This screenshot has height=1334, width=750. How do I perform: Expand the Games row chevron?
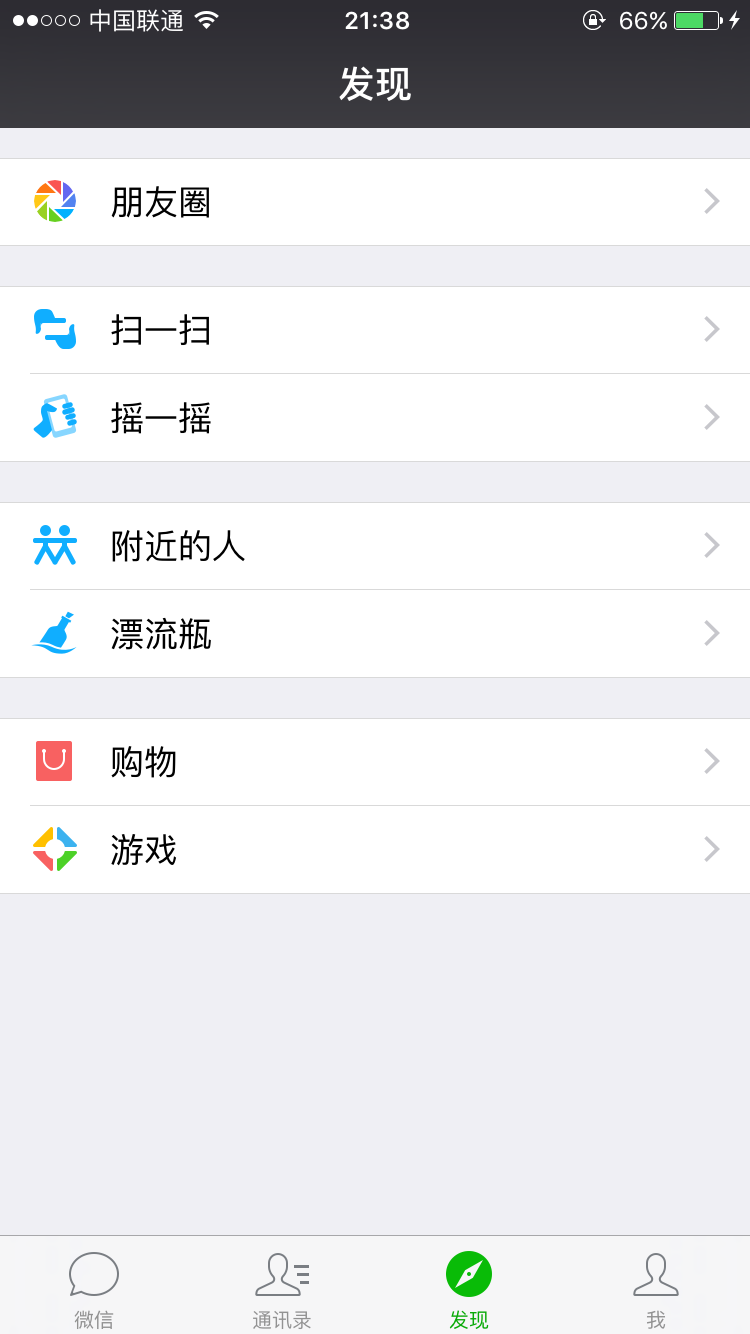[711, 849]
